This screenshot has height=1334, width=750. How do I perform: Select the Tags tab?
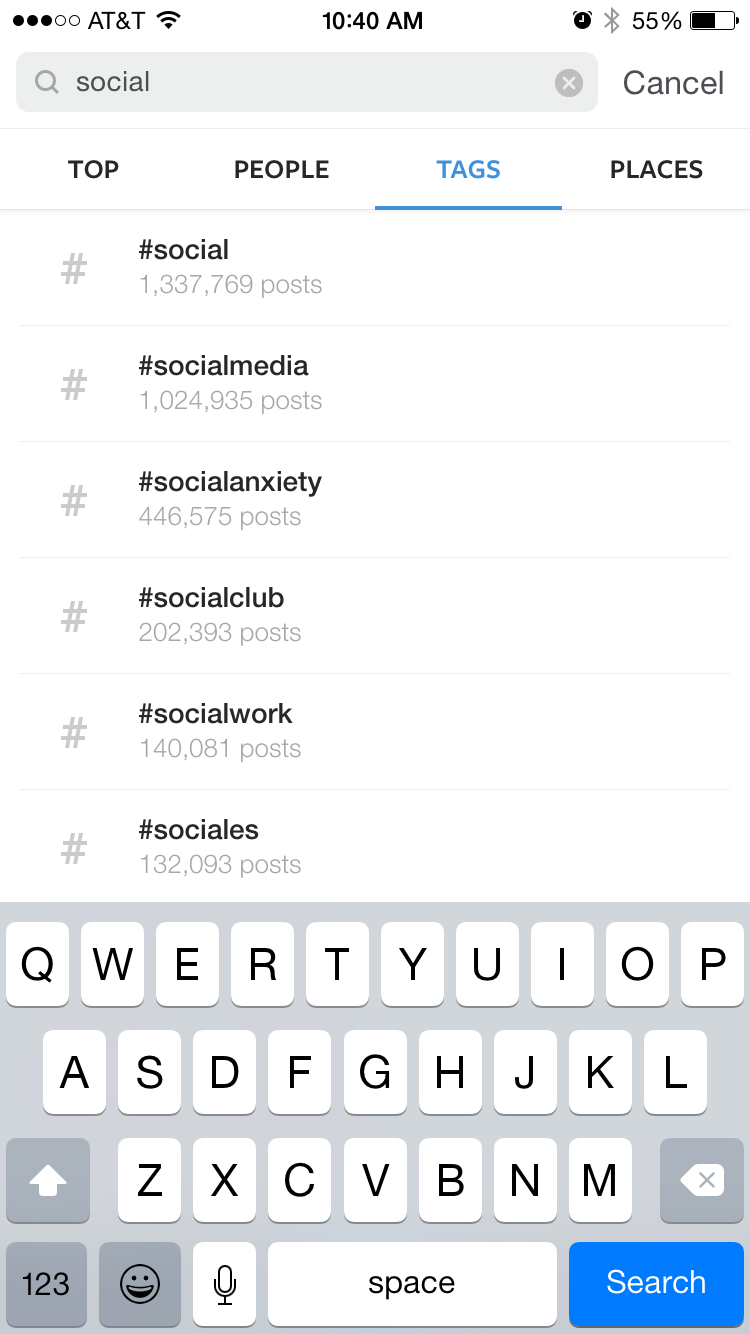click(x=468, y=170)
